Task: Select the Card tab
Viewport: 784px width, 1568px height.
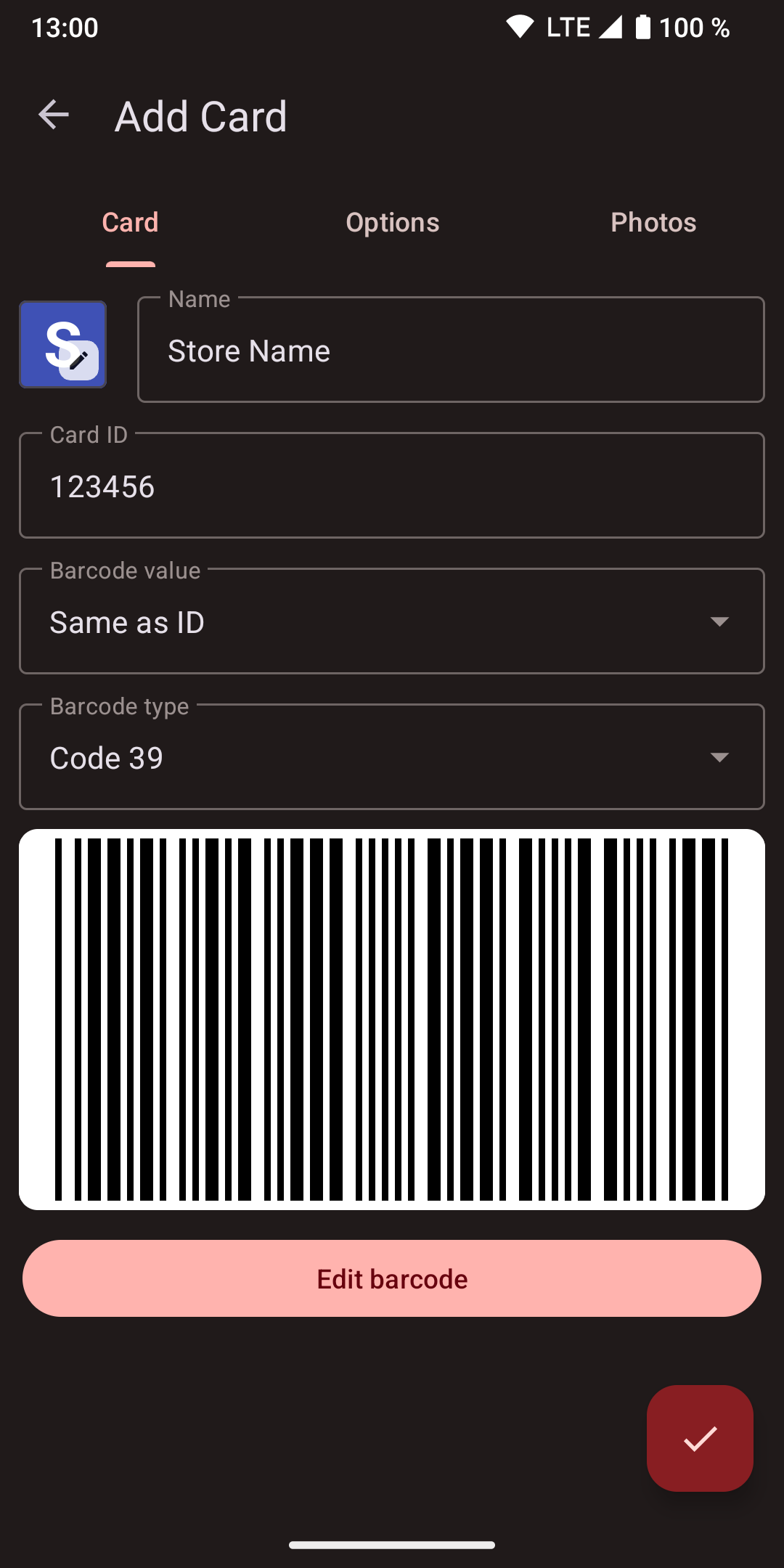Action: click(131, 223)
